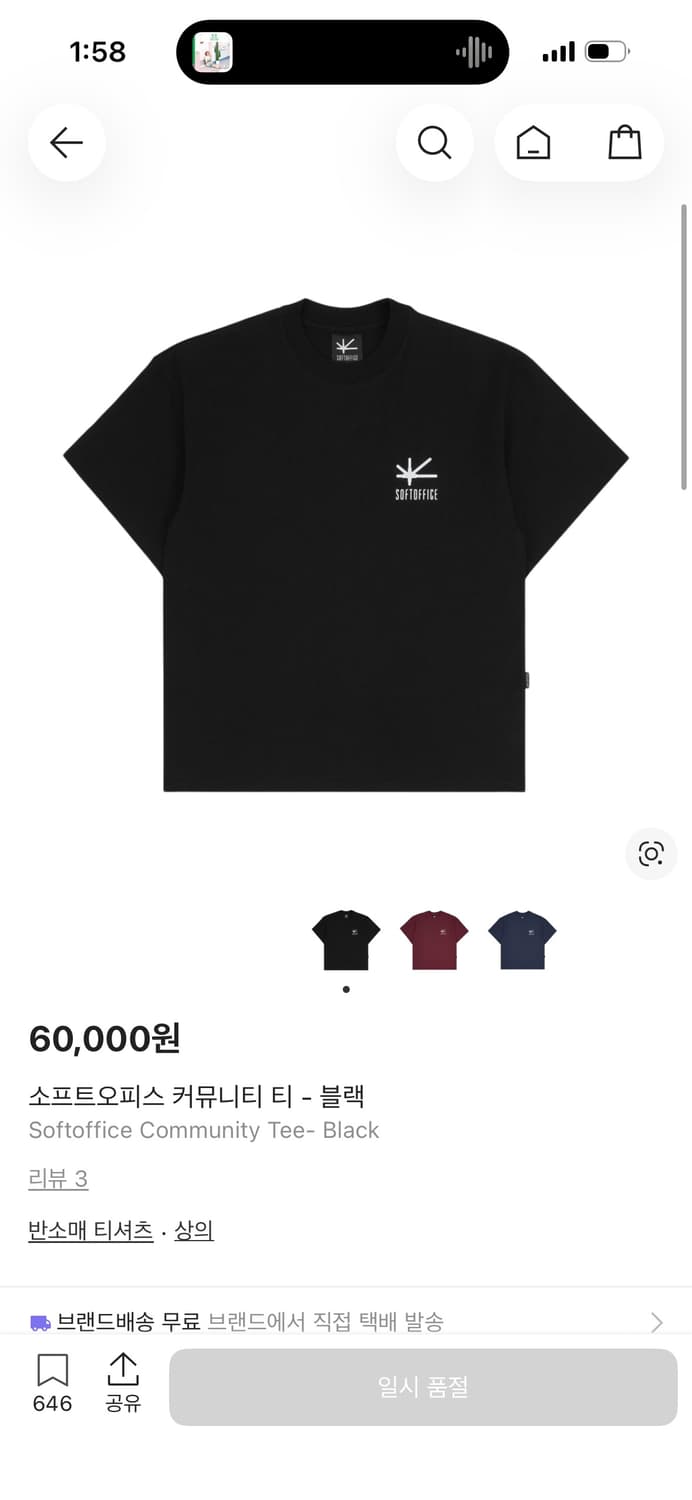This screenshot has width=692, height=1500.
Task: Share this product via 공유
Action: (123, 1383)
